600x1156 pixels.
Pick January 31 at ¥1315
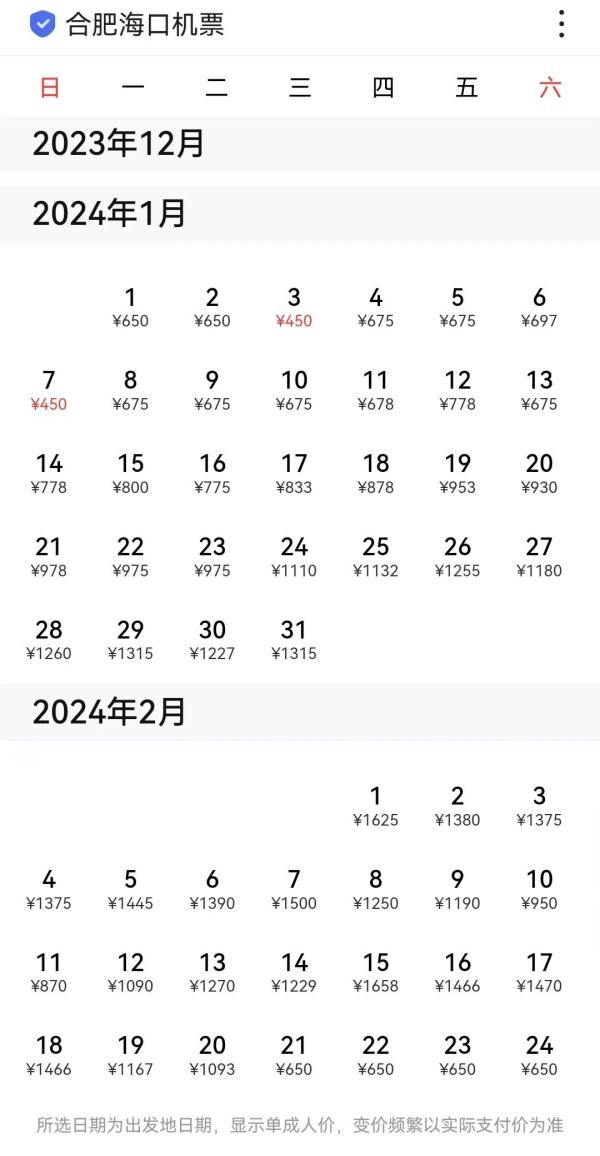(294, 640)
